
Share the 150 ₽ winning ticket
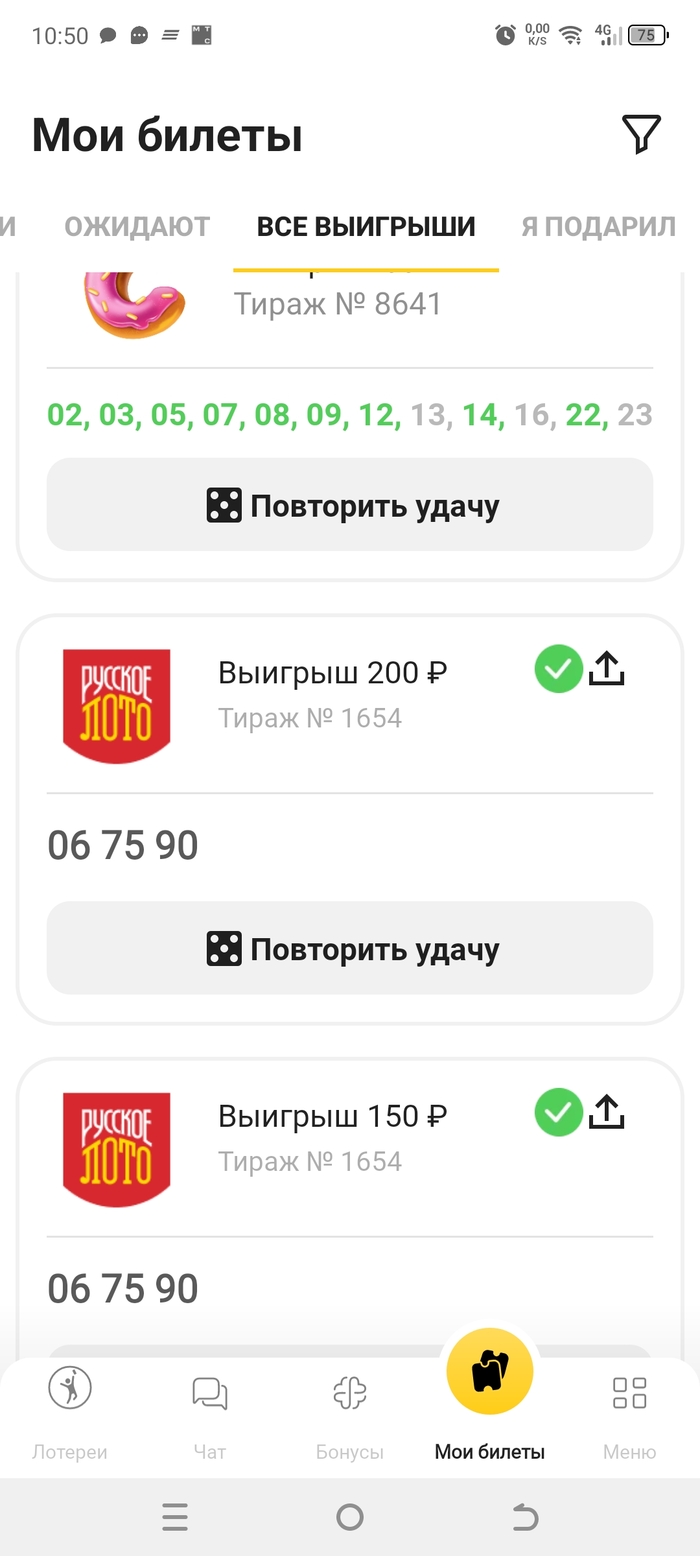pyautogui.click(x=606, y=1112)
